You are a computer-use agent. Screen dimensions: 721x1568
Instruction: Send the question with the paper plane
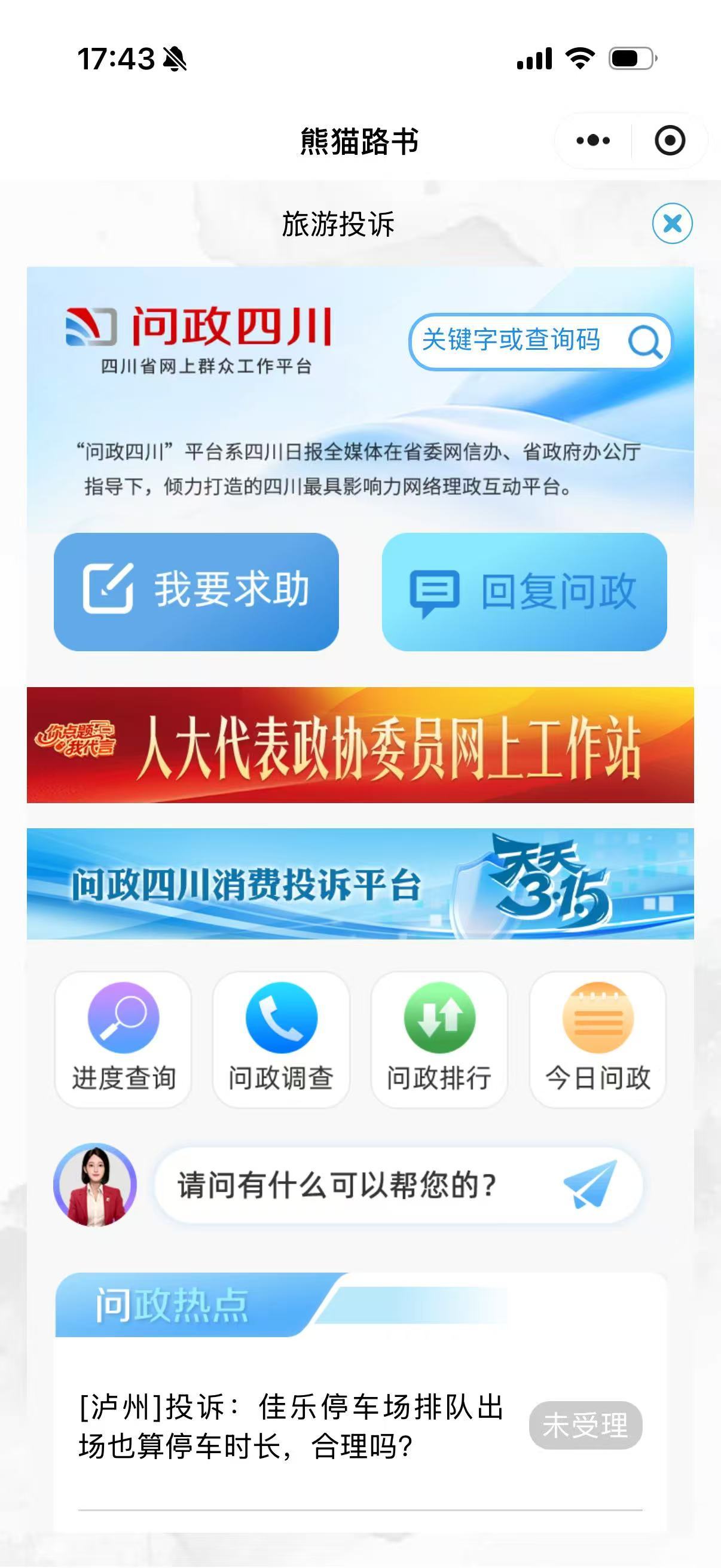point(589,1183)
